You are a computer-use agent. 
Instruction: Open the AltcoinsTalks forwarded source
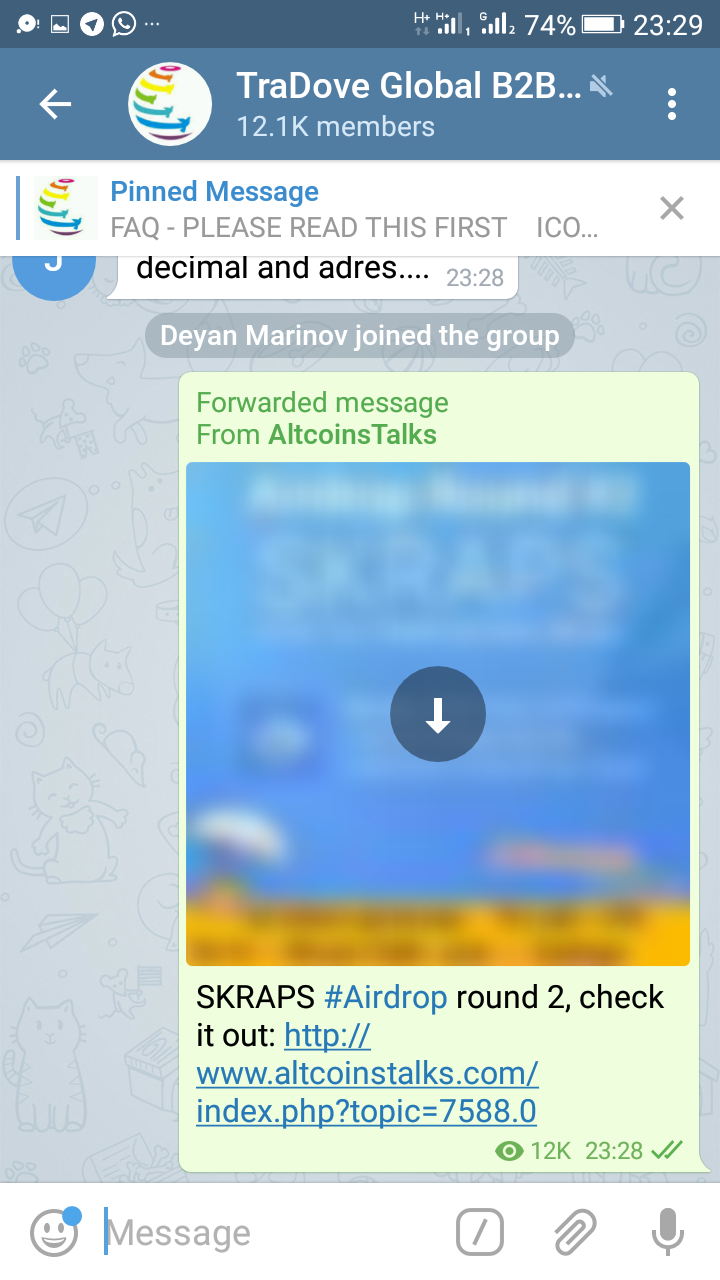click(352, 435)
